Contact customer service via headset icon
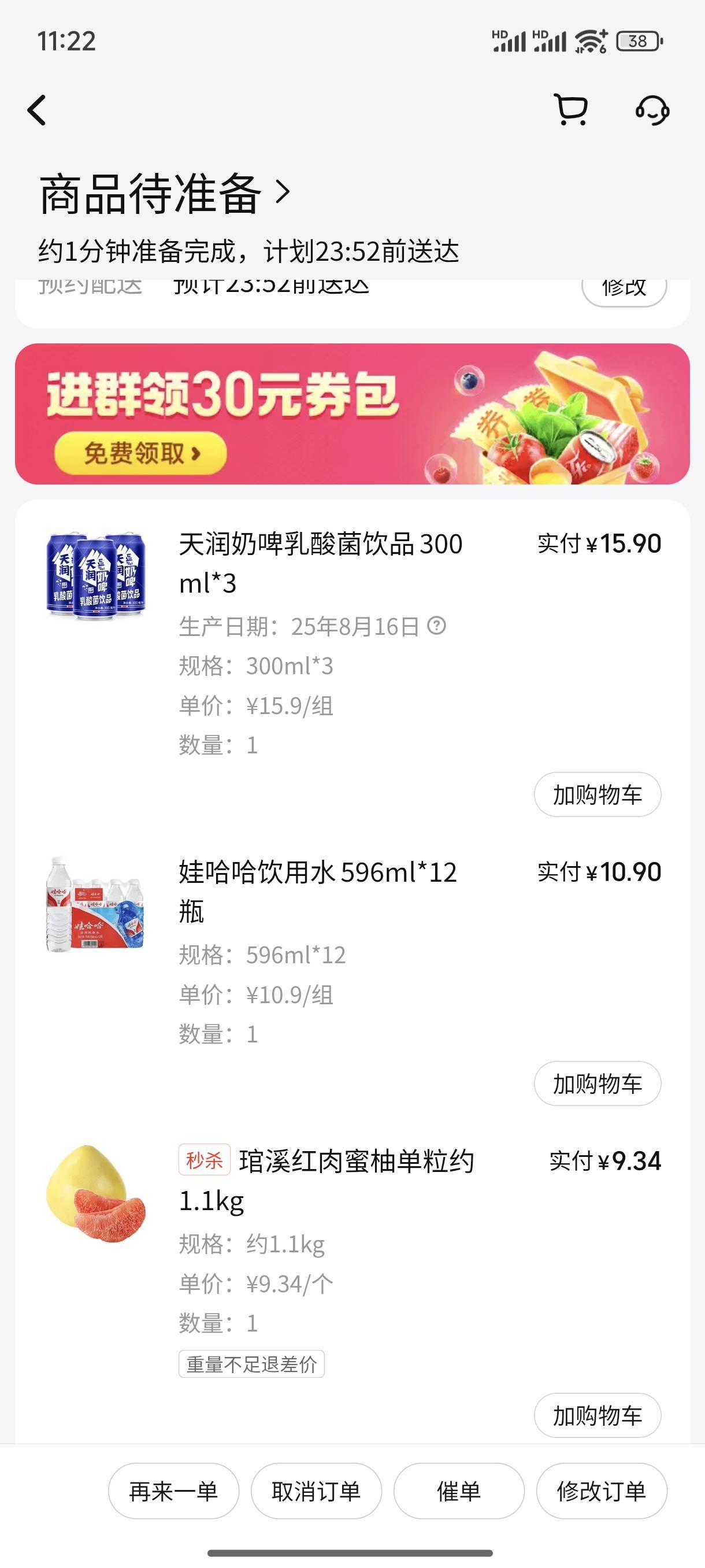 pyautogui.click(x=652, y=111)
